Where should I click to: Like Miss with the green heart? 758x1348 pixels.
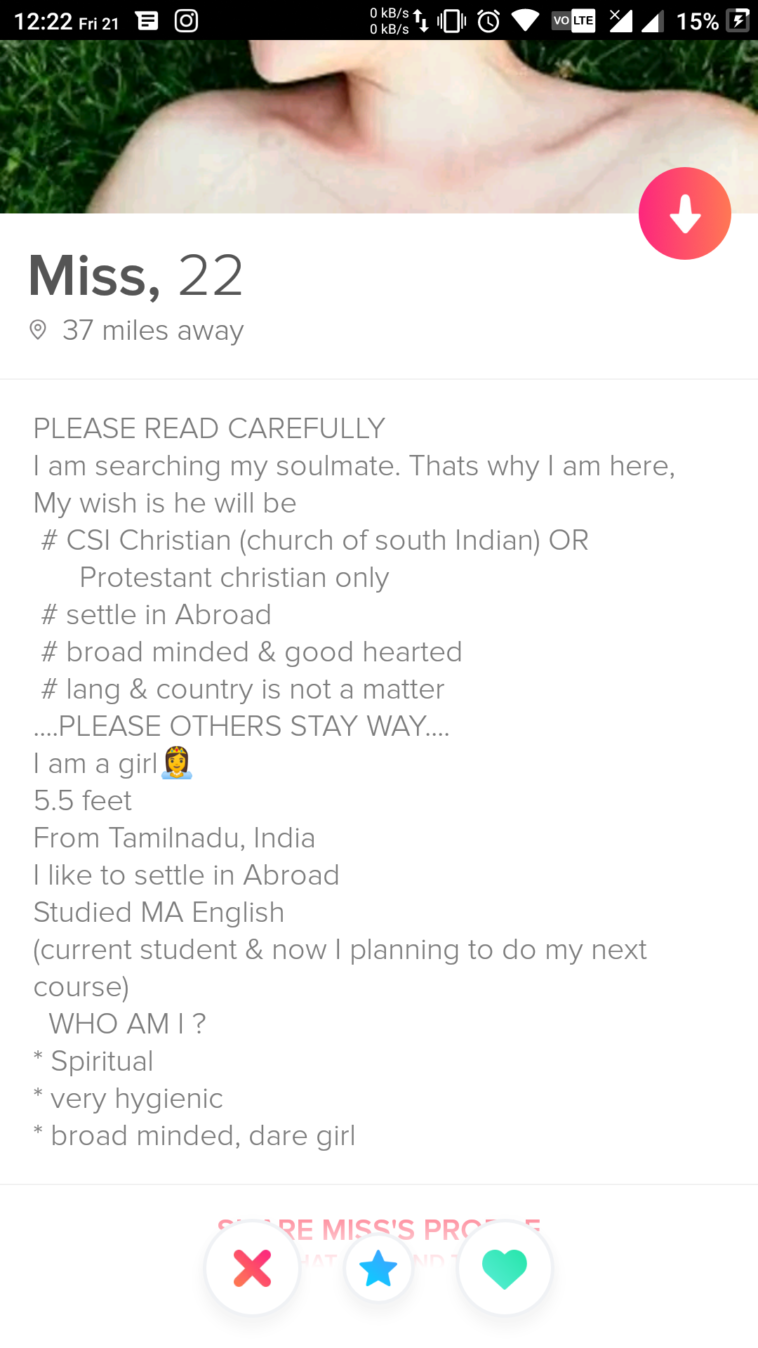click(504, 1268)
